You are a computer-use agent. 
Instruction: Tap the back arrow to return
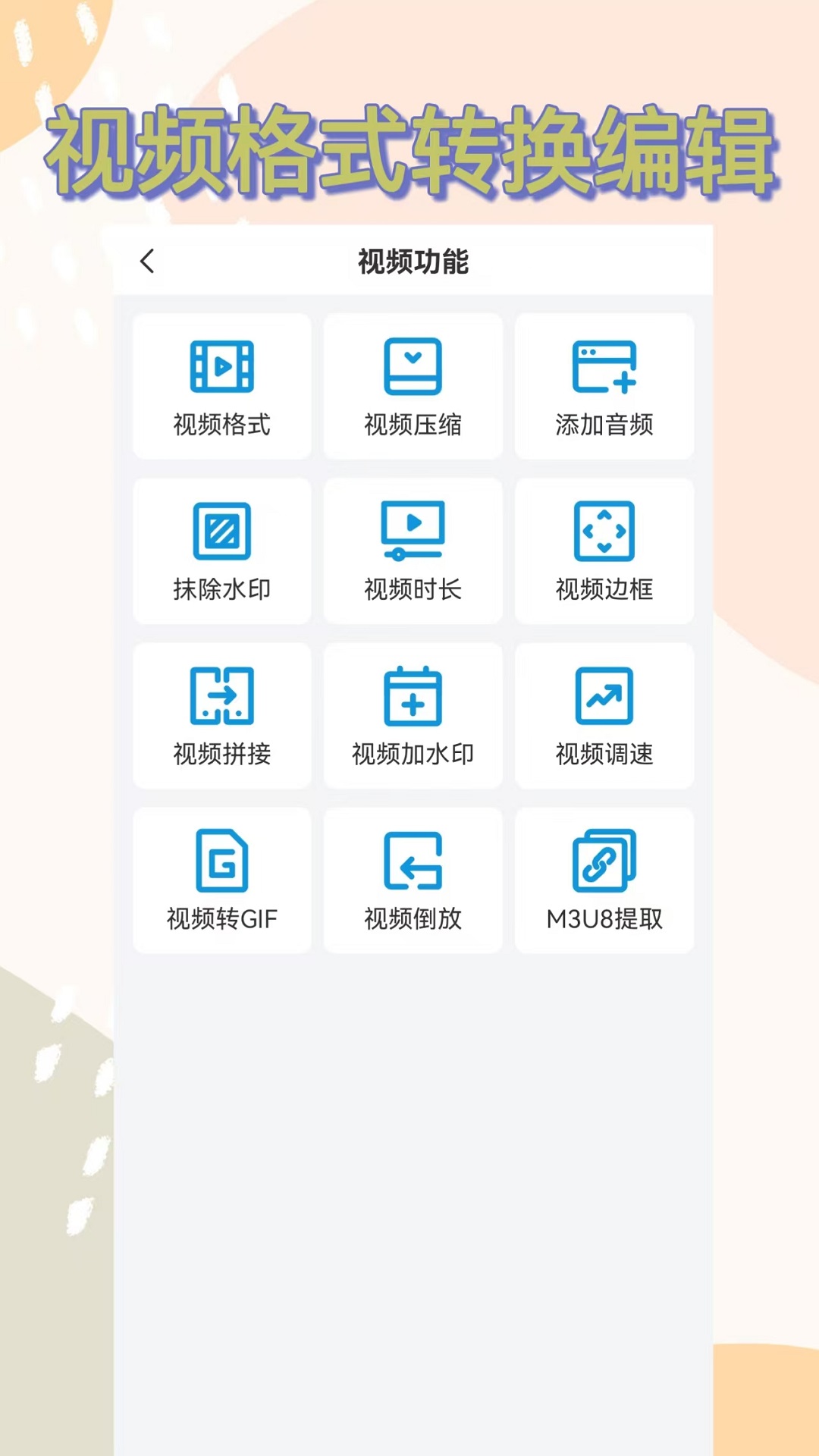[147, 262]
